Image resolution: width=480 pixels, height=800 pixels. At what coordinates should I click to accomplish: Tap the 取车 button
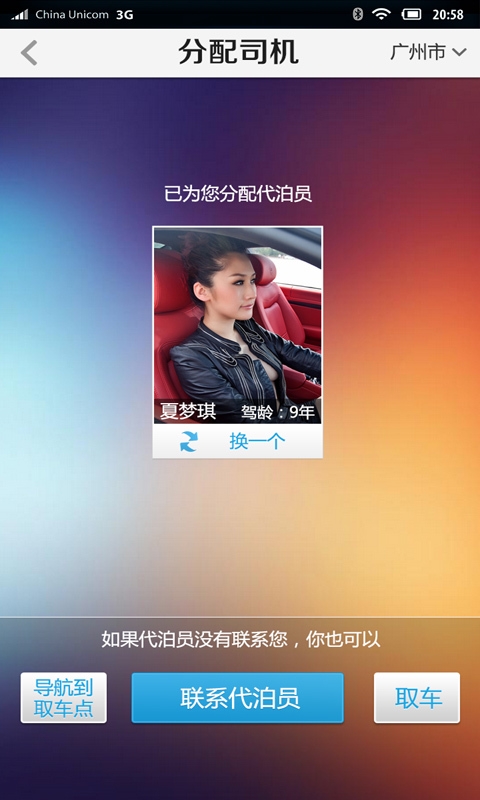pos(417,697)
